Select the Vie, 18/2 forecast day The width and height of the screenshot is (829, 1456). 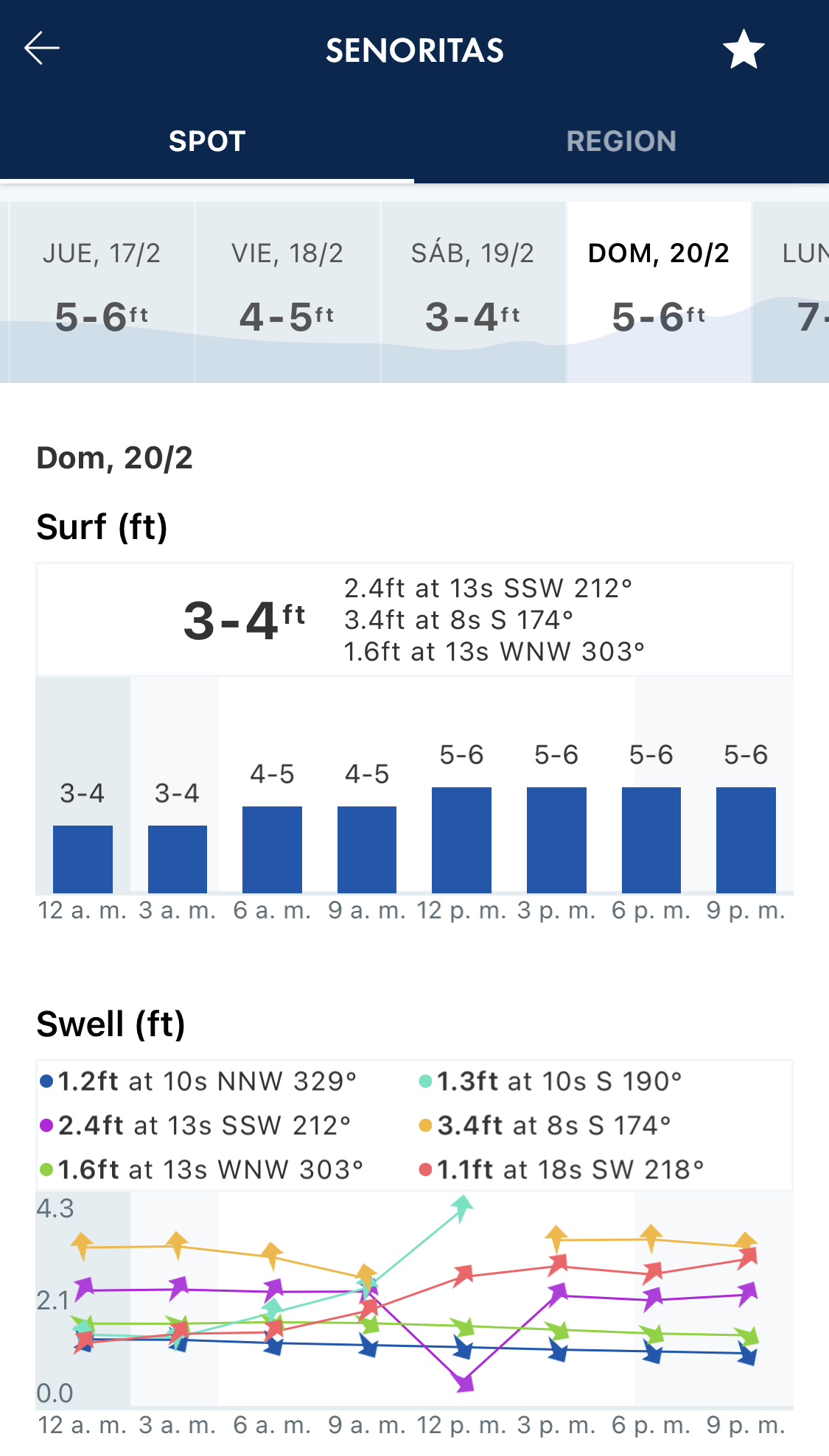click(287, 292)
